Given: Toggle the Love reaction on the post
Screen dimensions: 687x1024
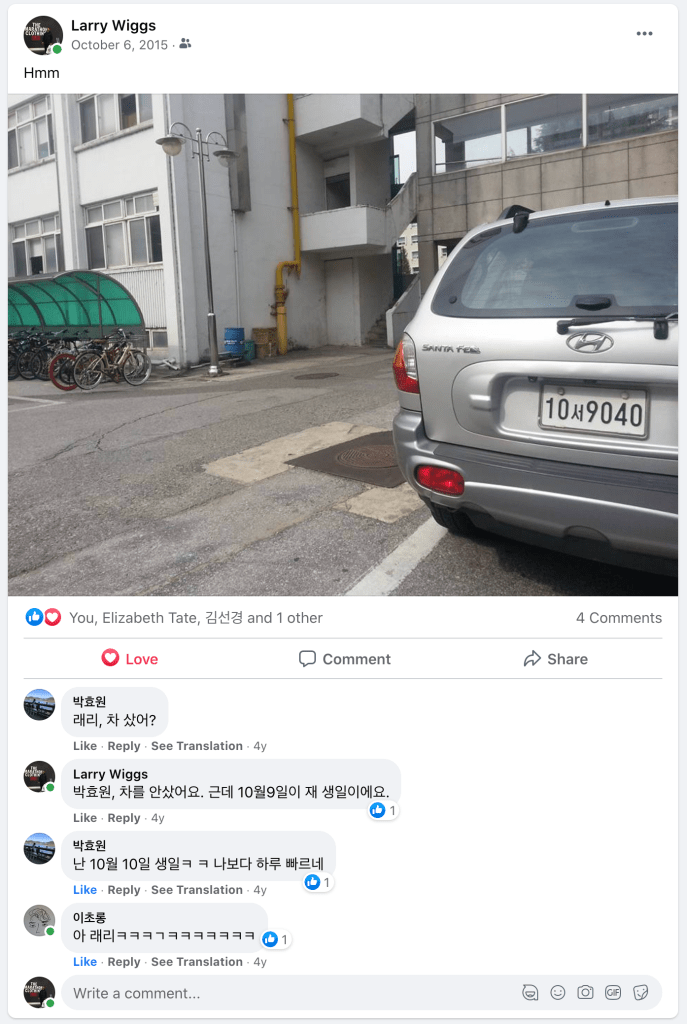Looking at the screenshot, I should 130,659.
